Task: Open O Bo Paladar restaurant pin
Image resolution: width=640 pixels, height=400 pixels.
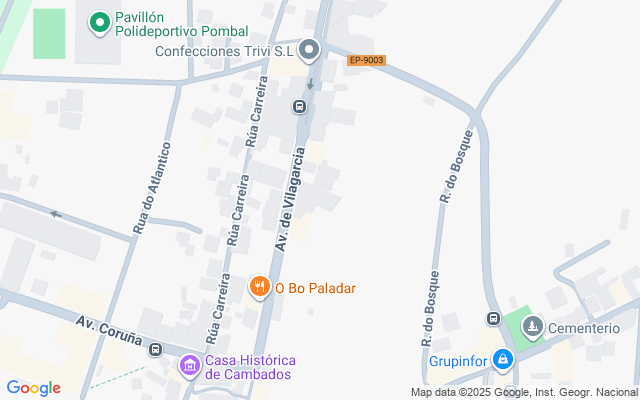Action: tap(260, 287)
